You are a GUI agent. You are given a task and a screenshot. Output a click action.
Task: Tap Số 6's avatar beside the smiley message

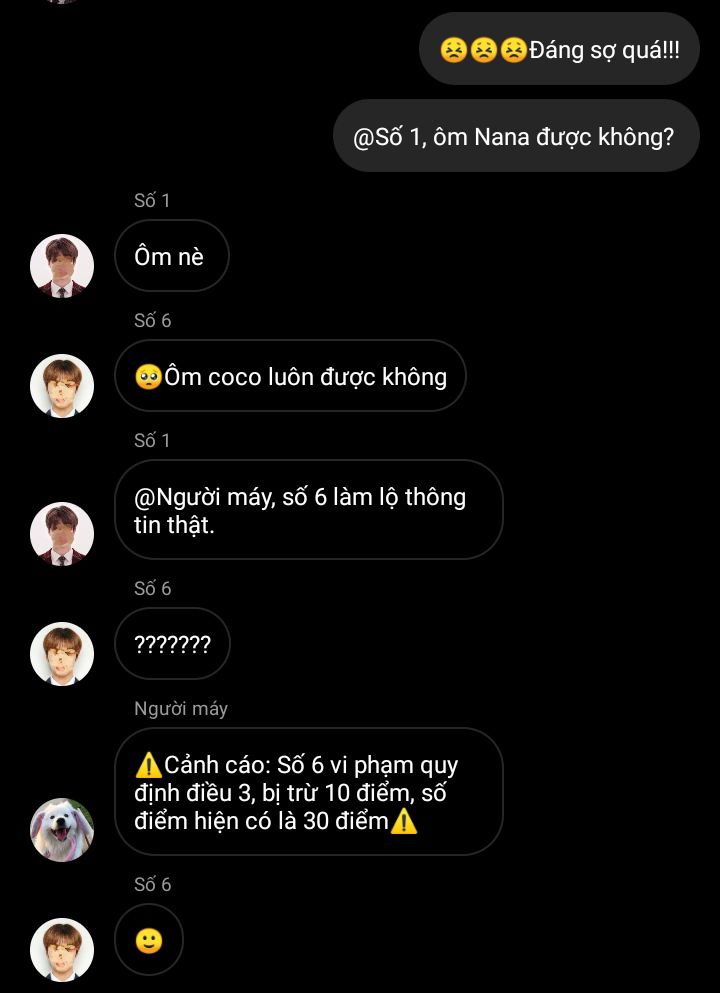[62, 950]
